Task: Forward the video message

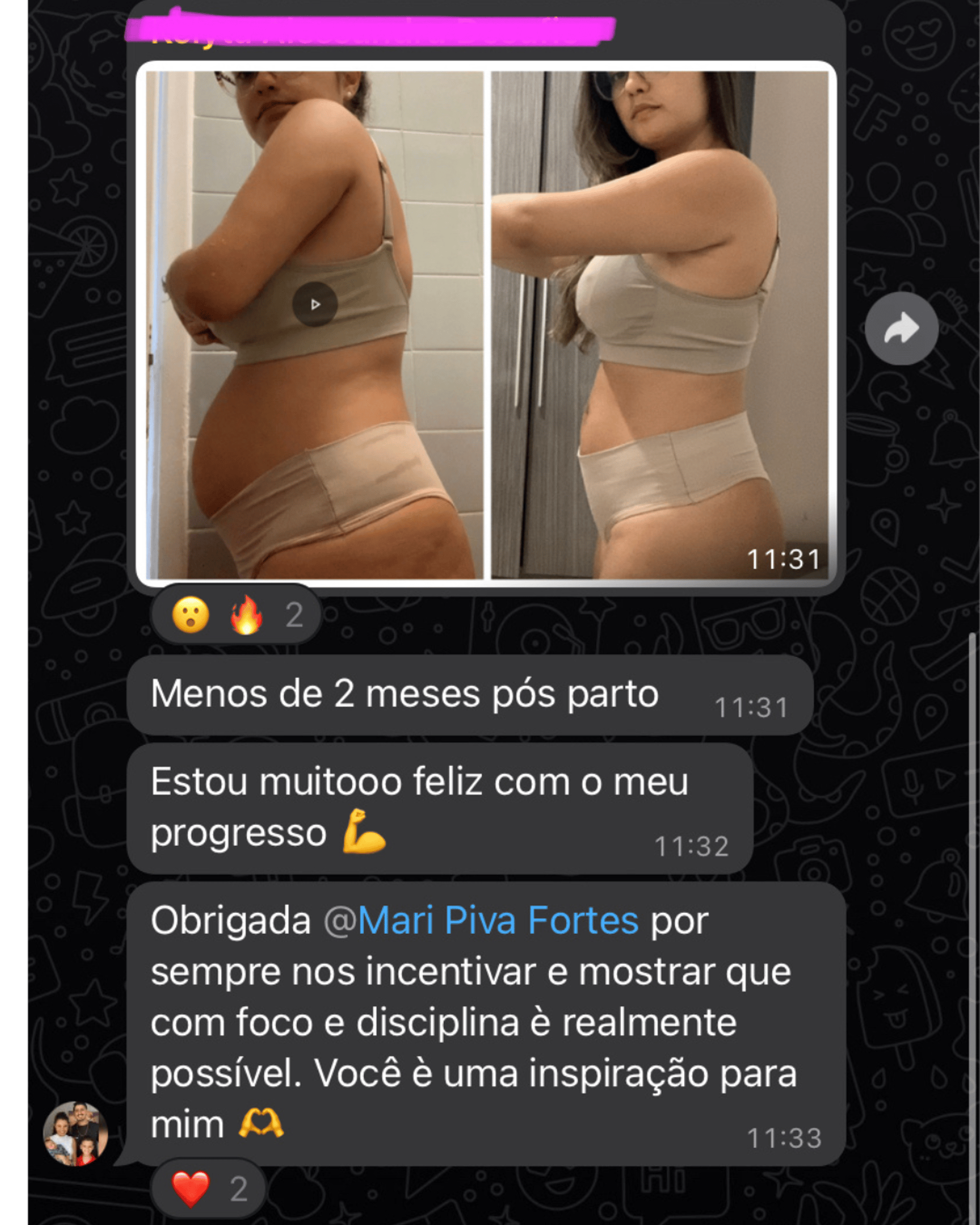Action: click(901, 328)
